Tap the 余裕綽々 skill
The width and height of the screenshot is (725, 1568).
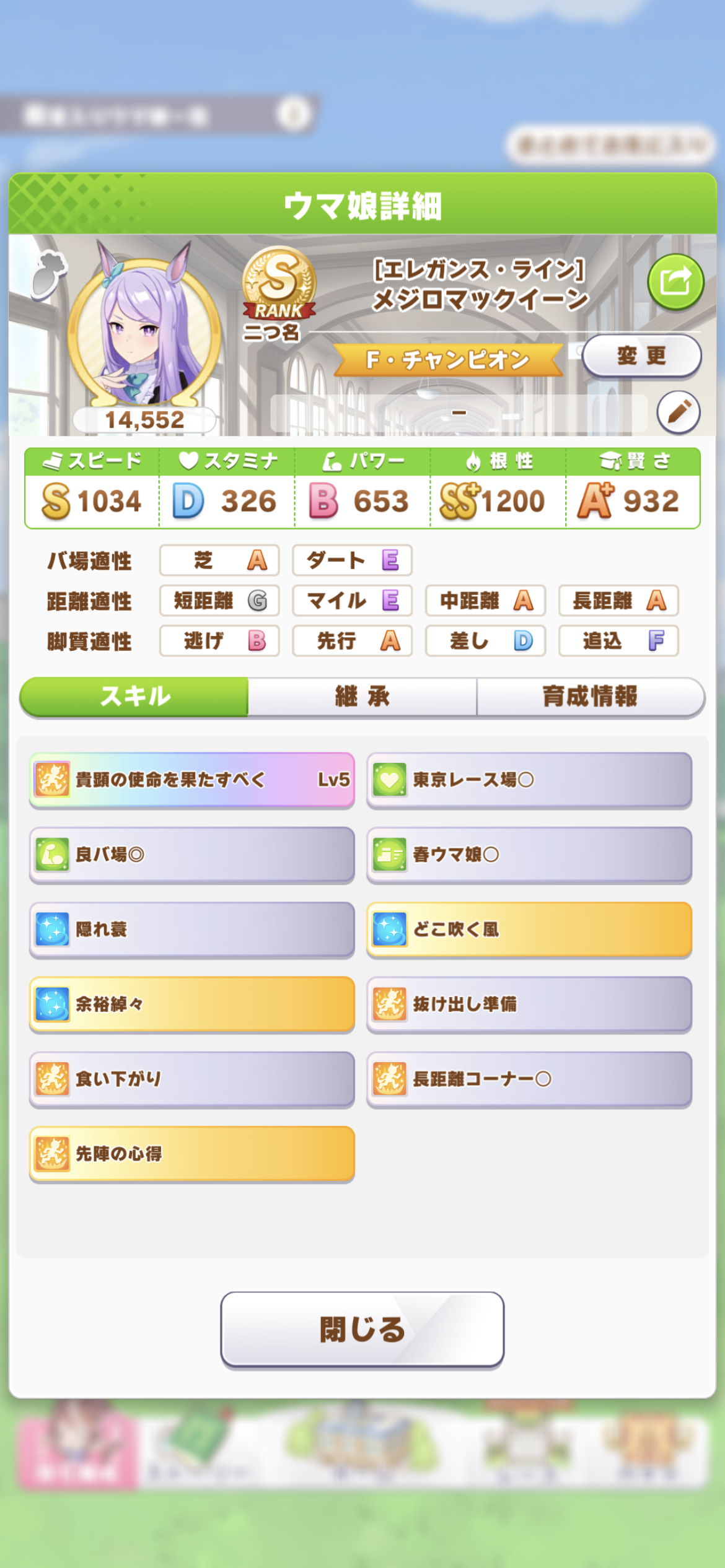192,1004
